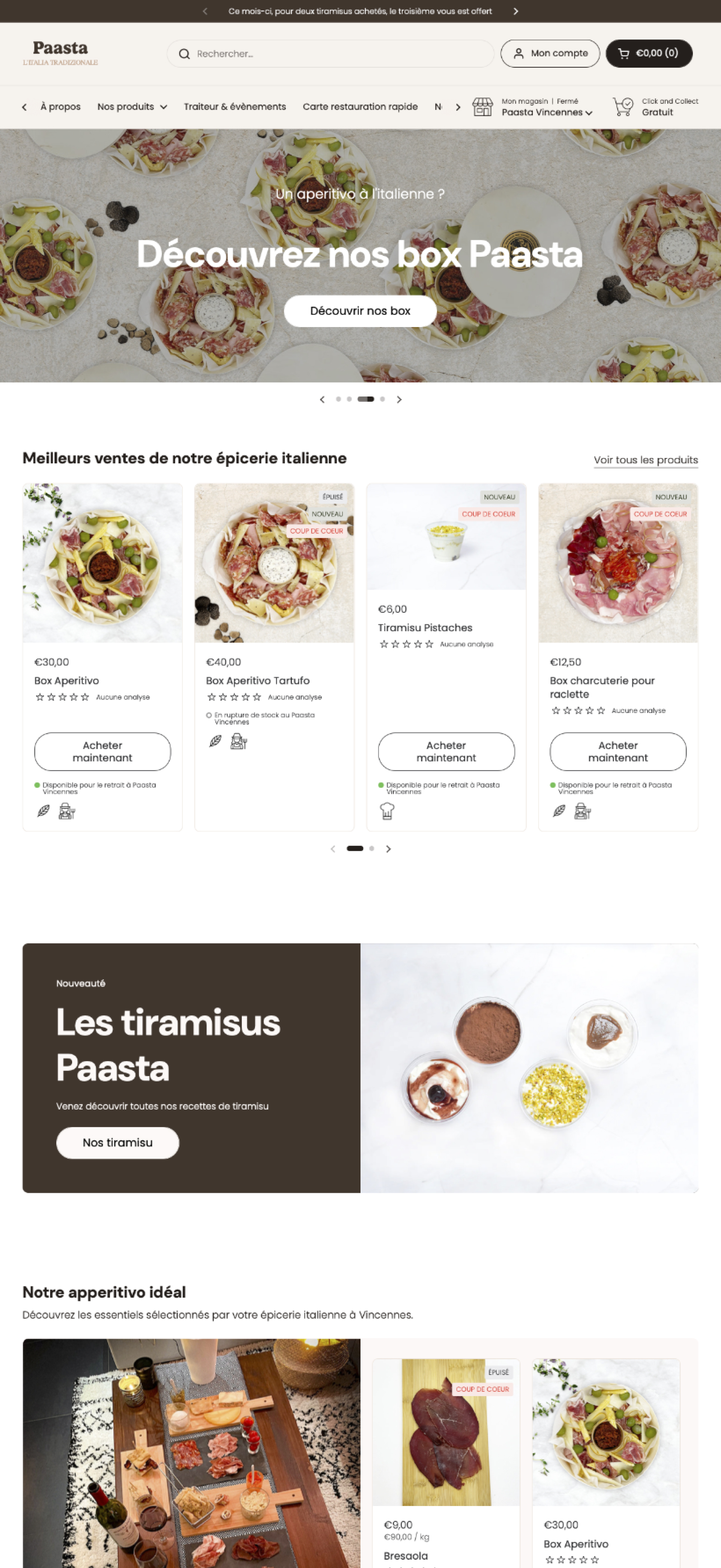Open the shopping cart
Screen dimensions: 721x1568
point(649,54)
